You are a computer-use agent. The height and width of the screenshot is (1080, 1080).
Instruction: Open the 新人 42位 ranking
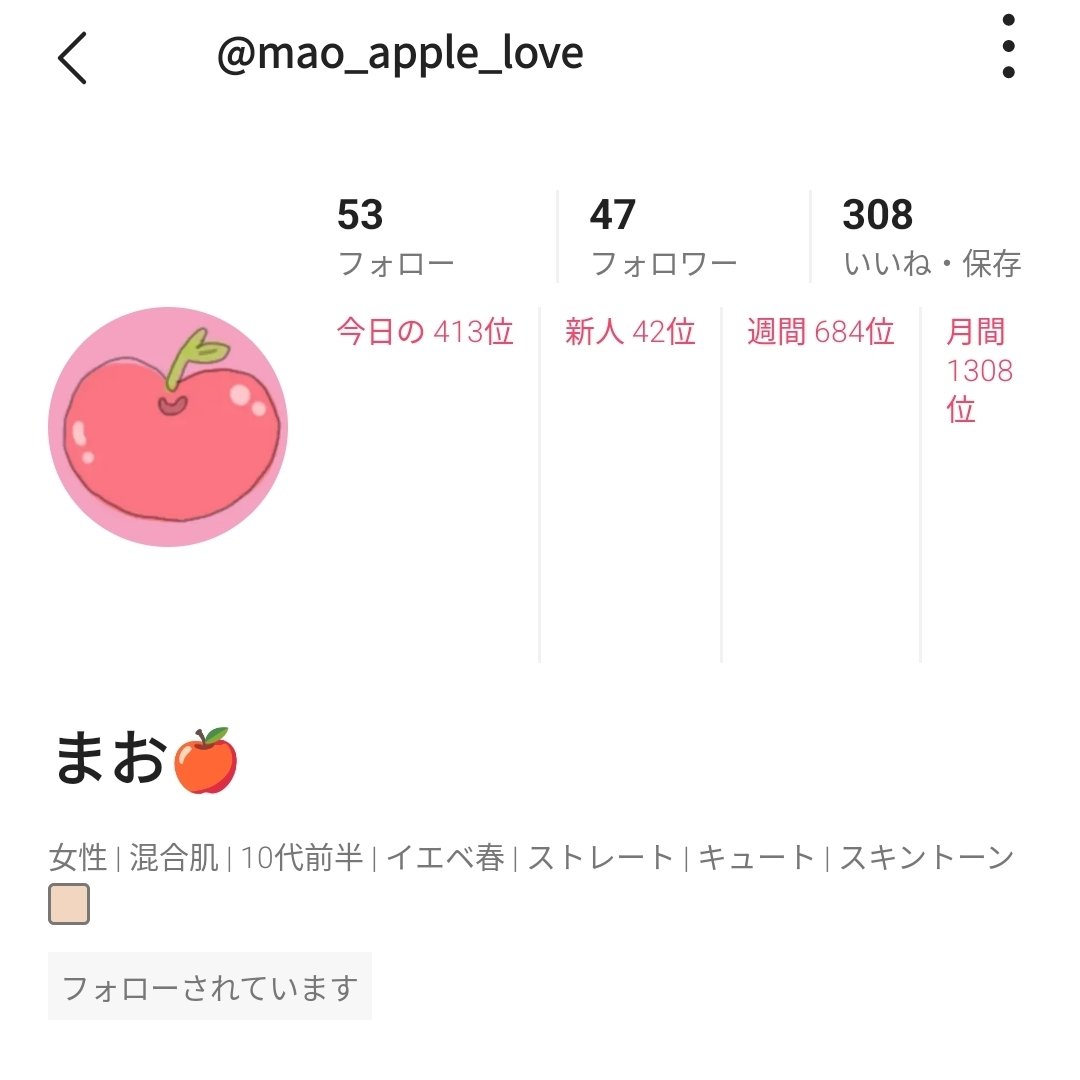(x=630, y=332)
